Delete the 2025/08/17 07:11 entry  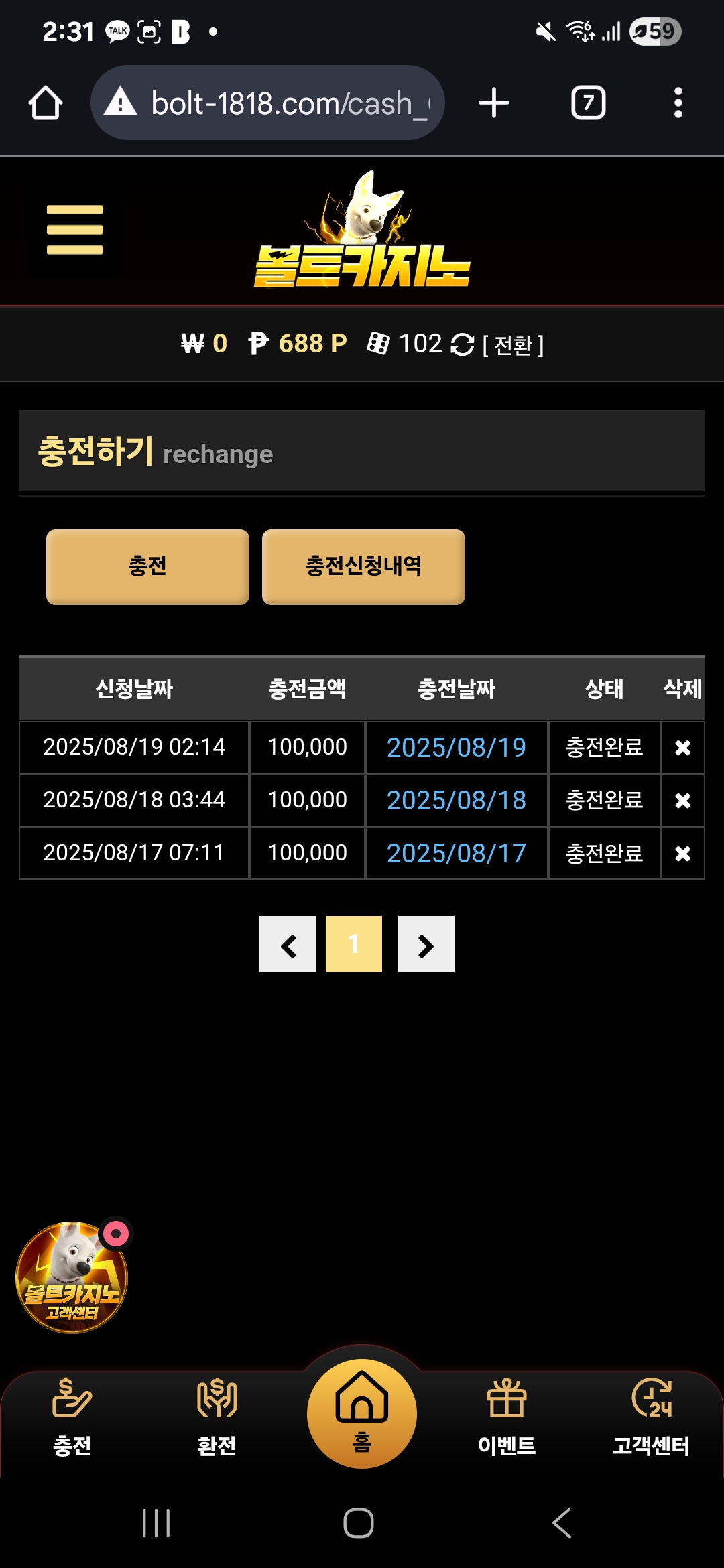pos(682,854)
